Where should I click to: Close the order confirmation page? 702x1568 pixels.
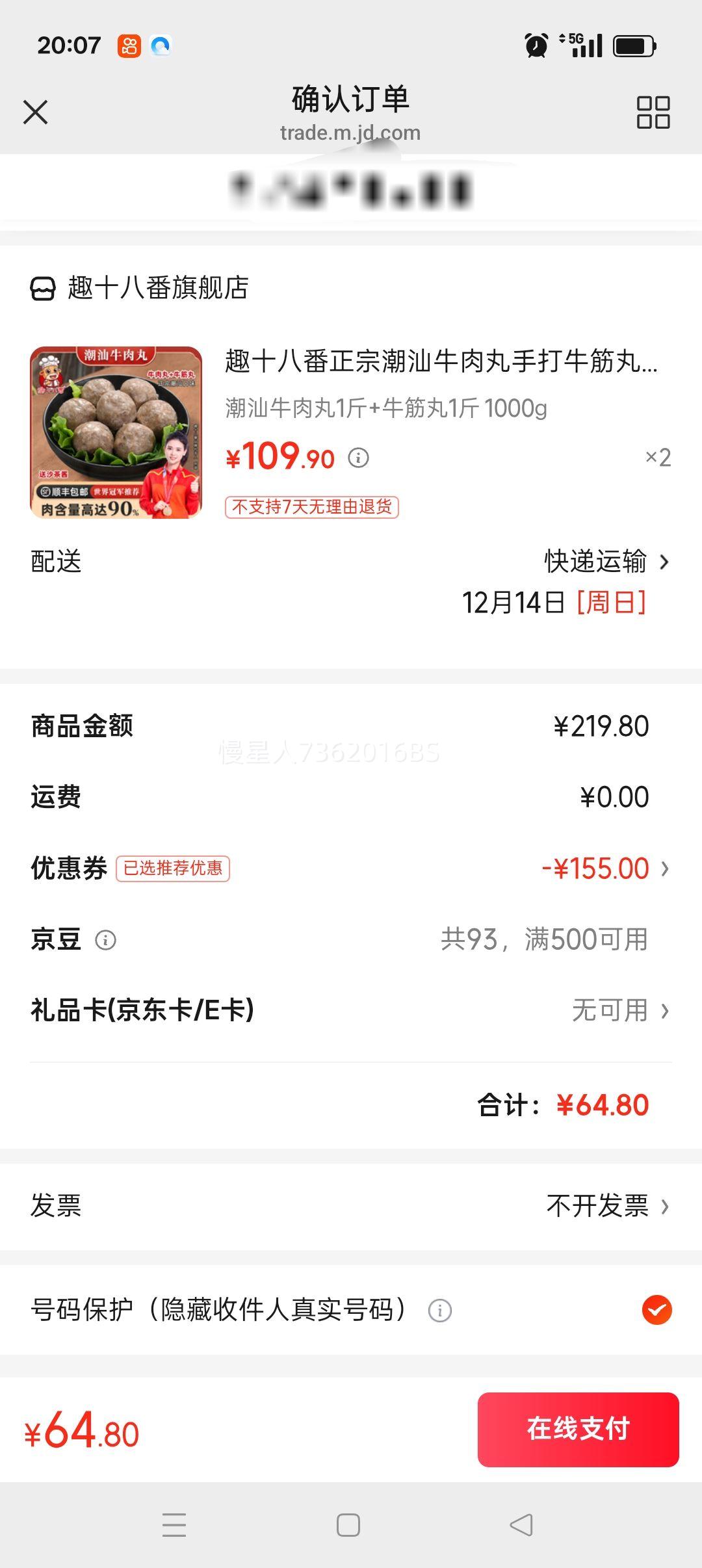pyautogui.click(x=36, y=112)
